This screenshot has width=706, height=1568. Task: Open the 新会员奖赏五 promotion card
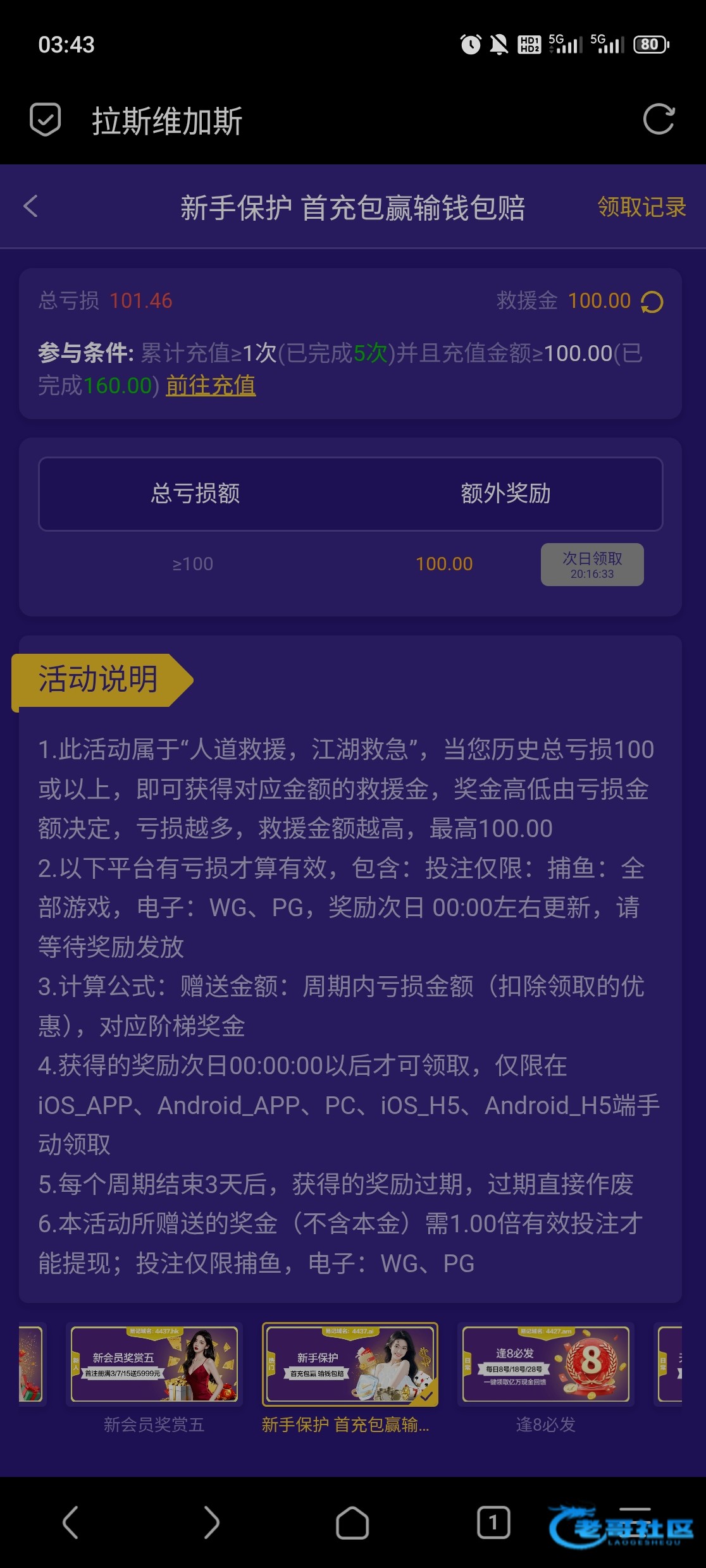[x=154, y=1364]
